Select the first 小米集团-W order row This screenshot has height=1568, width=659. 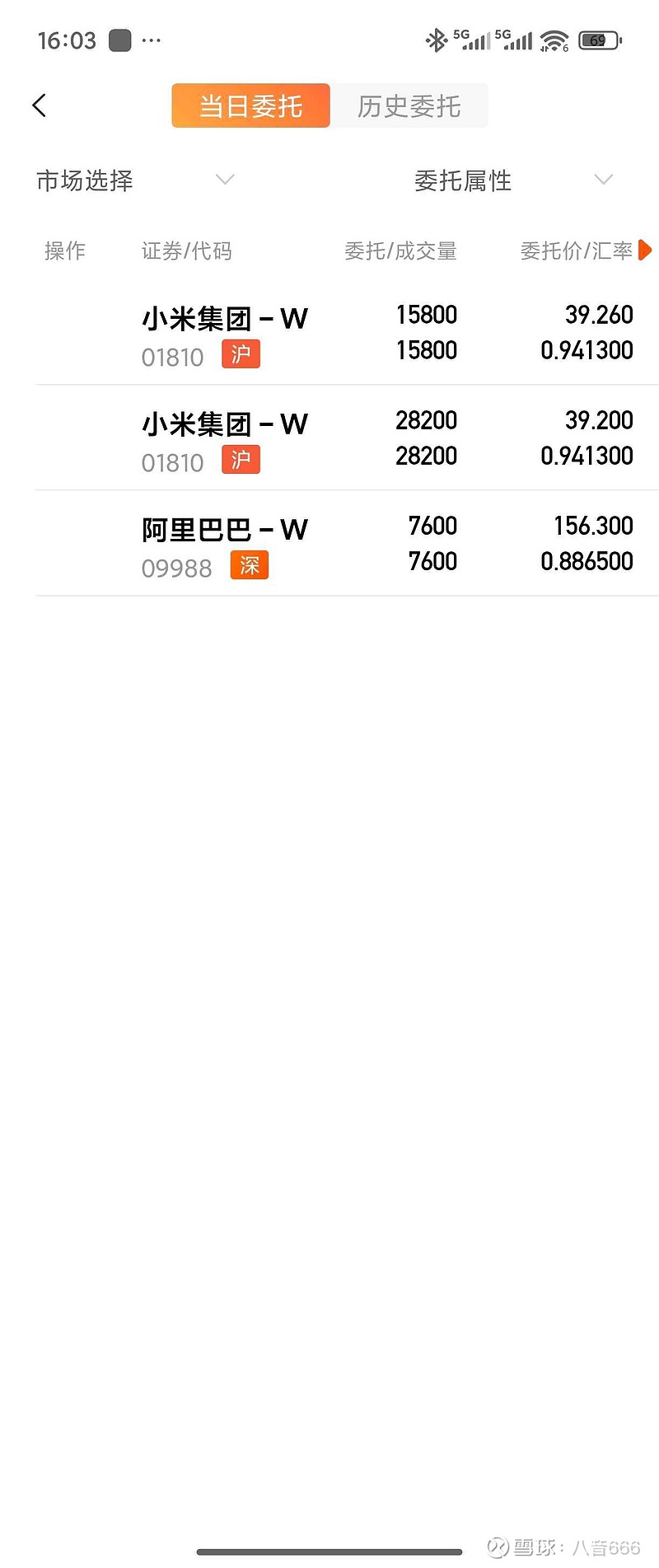point(329,333)
